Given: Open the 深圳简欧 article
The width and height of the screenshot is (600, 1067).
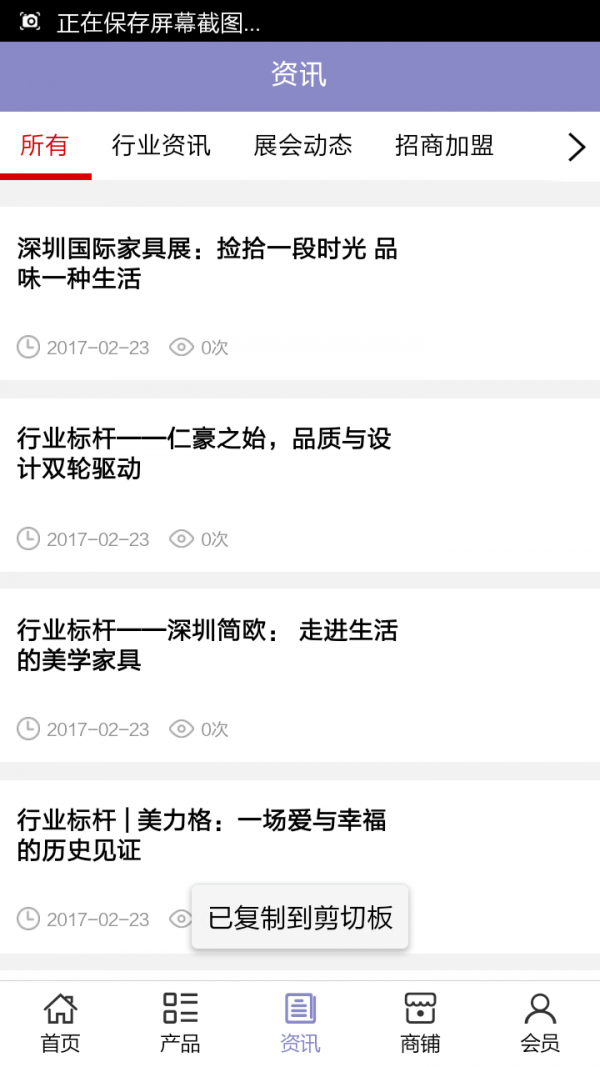Looking at the screenshot, I should click(208, 645).
